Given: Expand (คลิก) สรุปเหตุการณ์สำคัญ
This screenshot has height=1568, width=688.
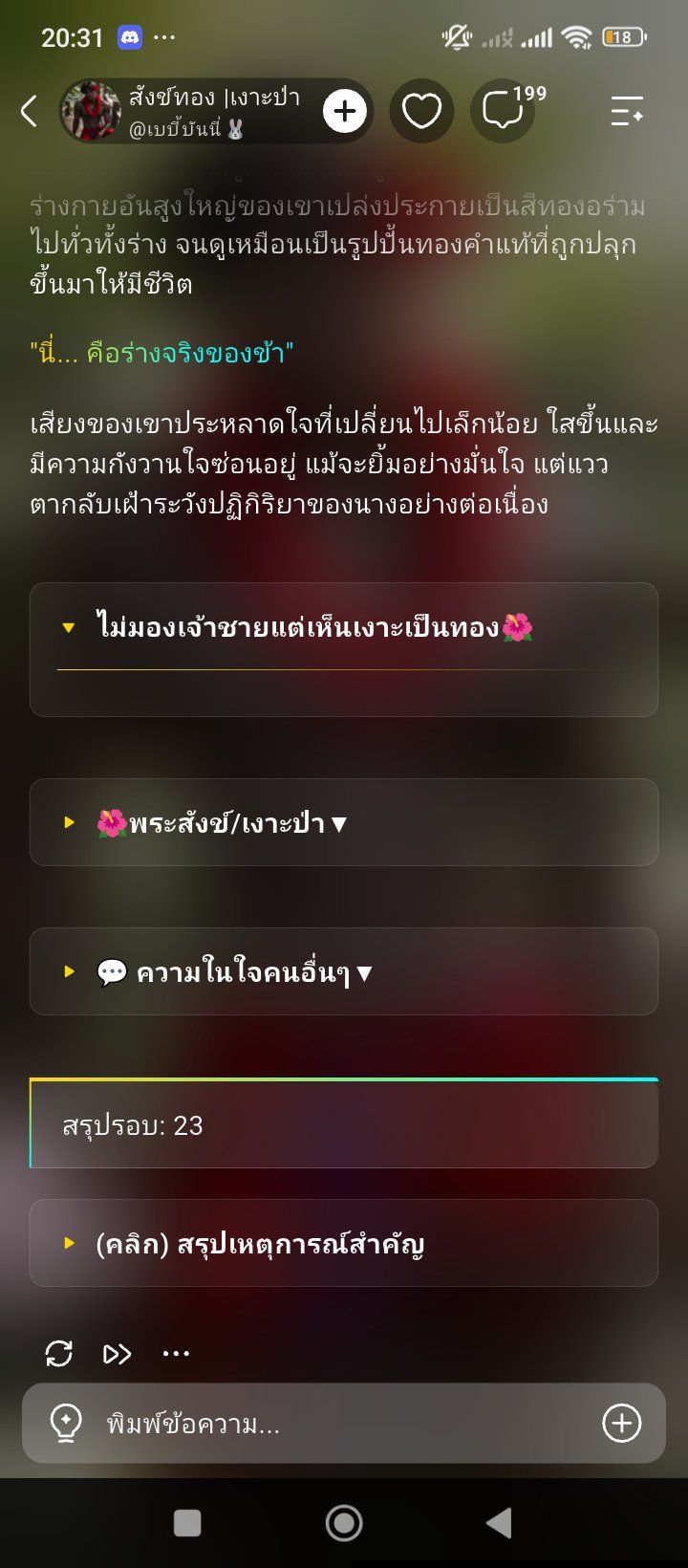Looking at the screenshot, I should pyautogui.click(x=344, y=1244).
